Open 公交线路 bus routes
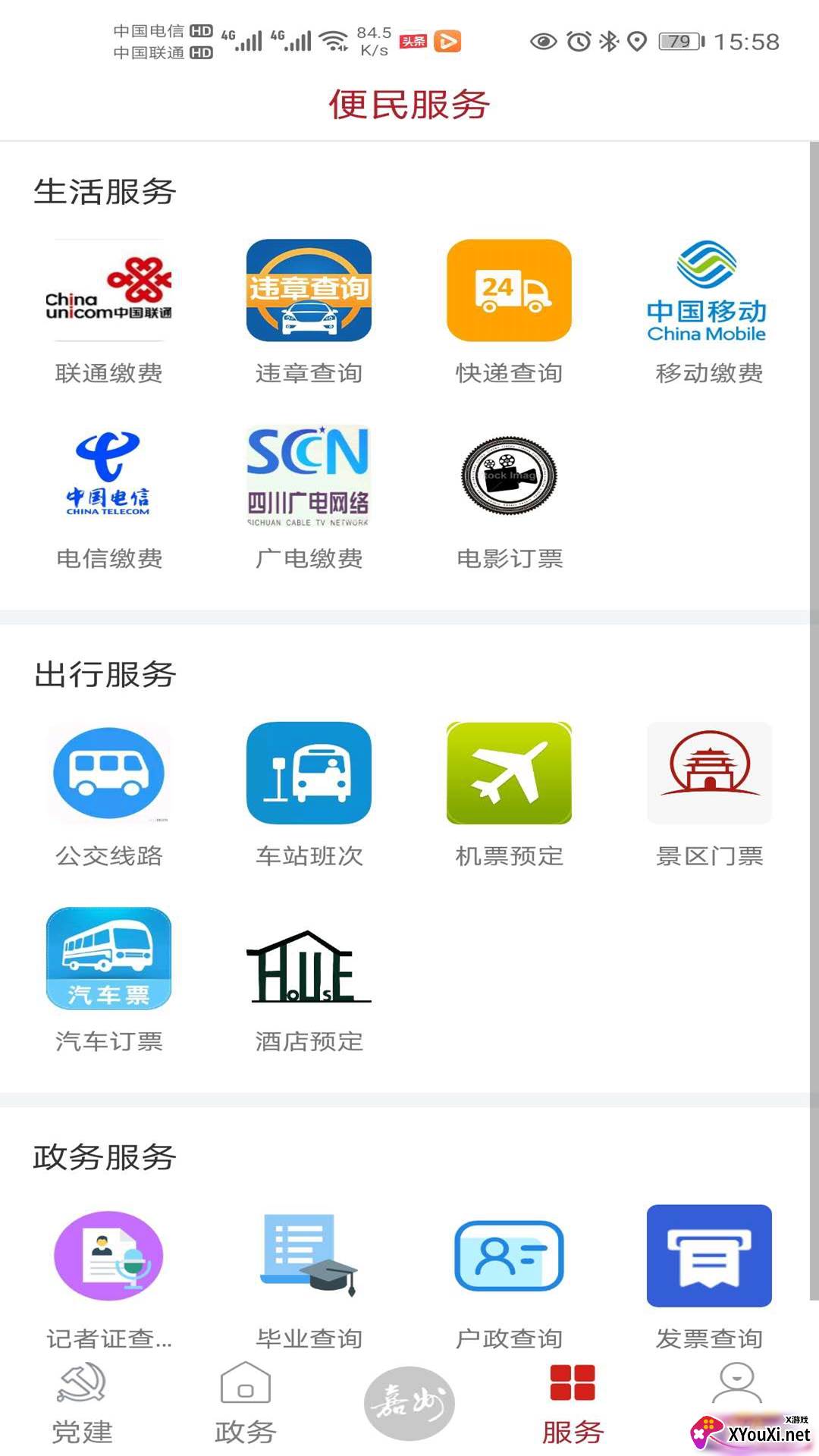This screenshot has width=819, height=1456. [x=108, y=773]
